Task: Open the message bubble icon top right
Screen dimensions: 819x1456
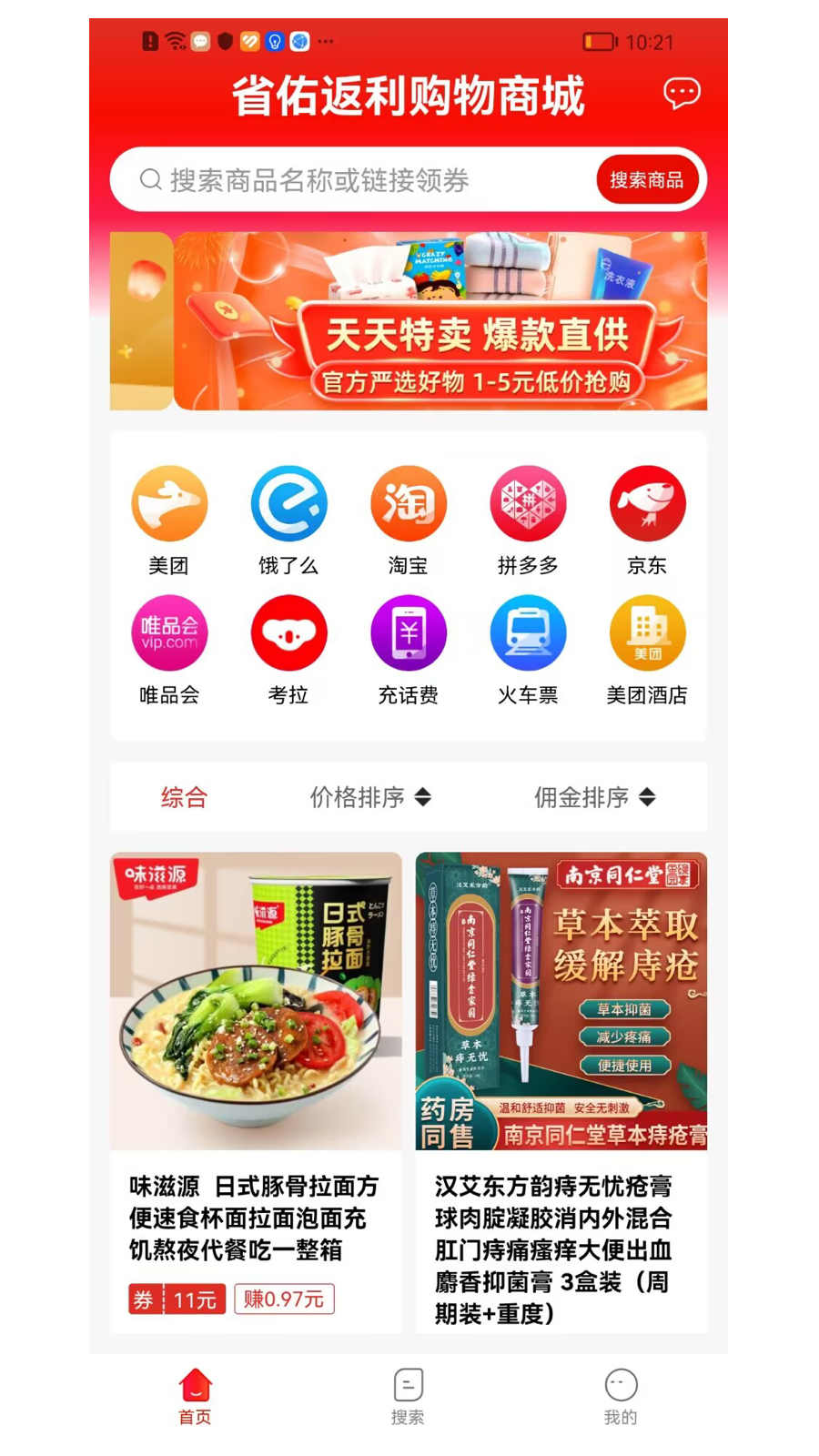Action: click(x=682, y=92)
